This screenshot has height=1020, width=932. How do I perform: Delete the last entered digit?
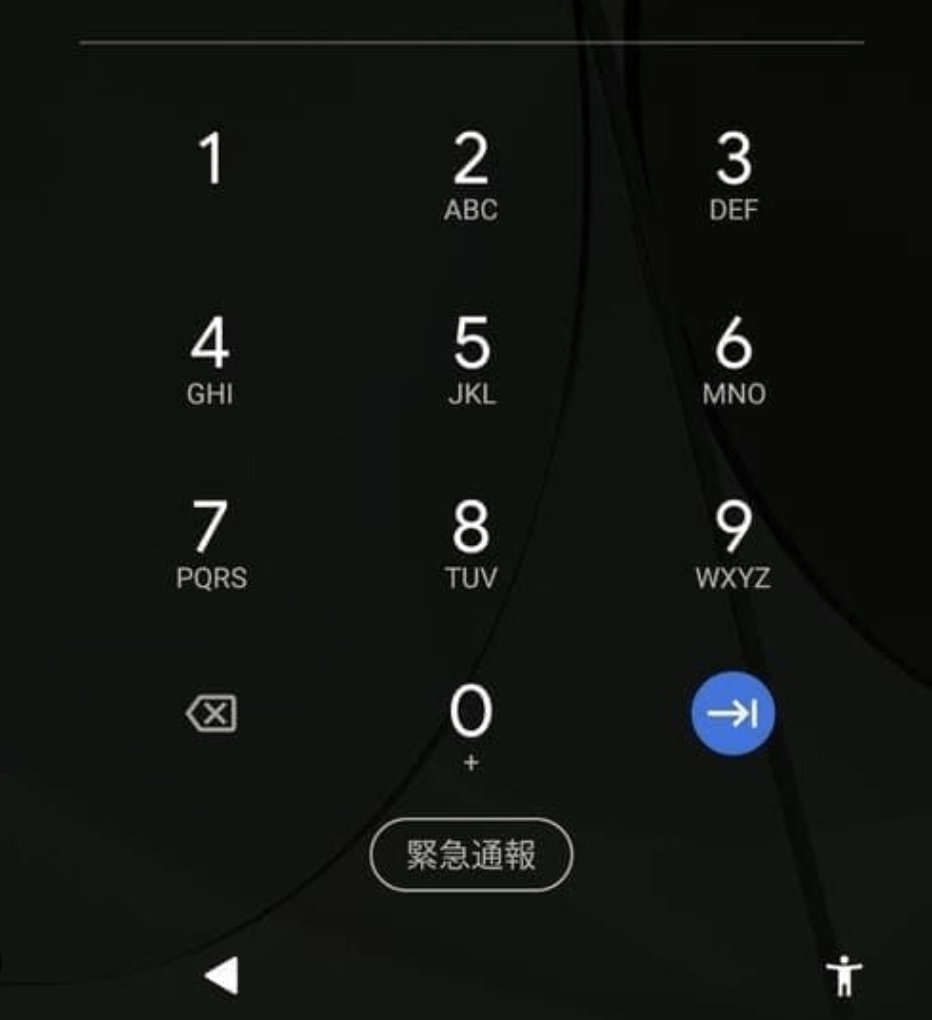tap(211, 714)
